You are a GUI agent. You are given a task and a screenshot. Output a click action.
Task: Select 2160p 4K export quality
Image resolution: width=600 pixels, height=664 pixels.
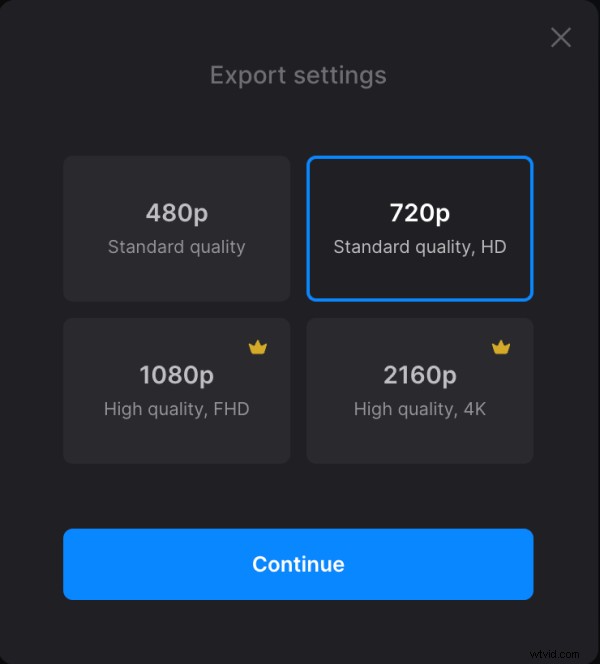(420, 390)
